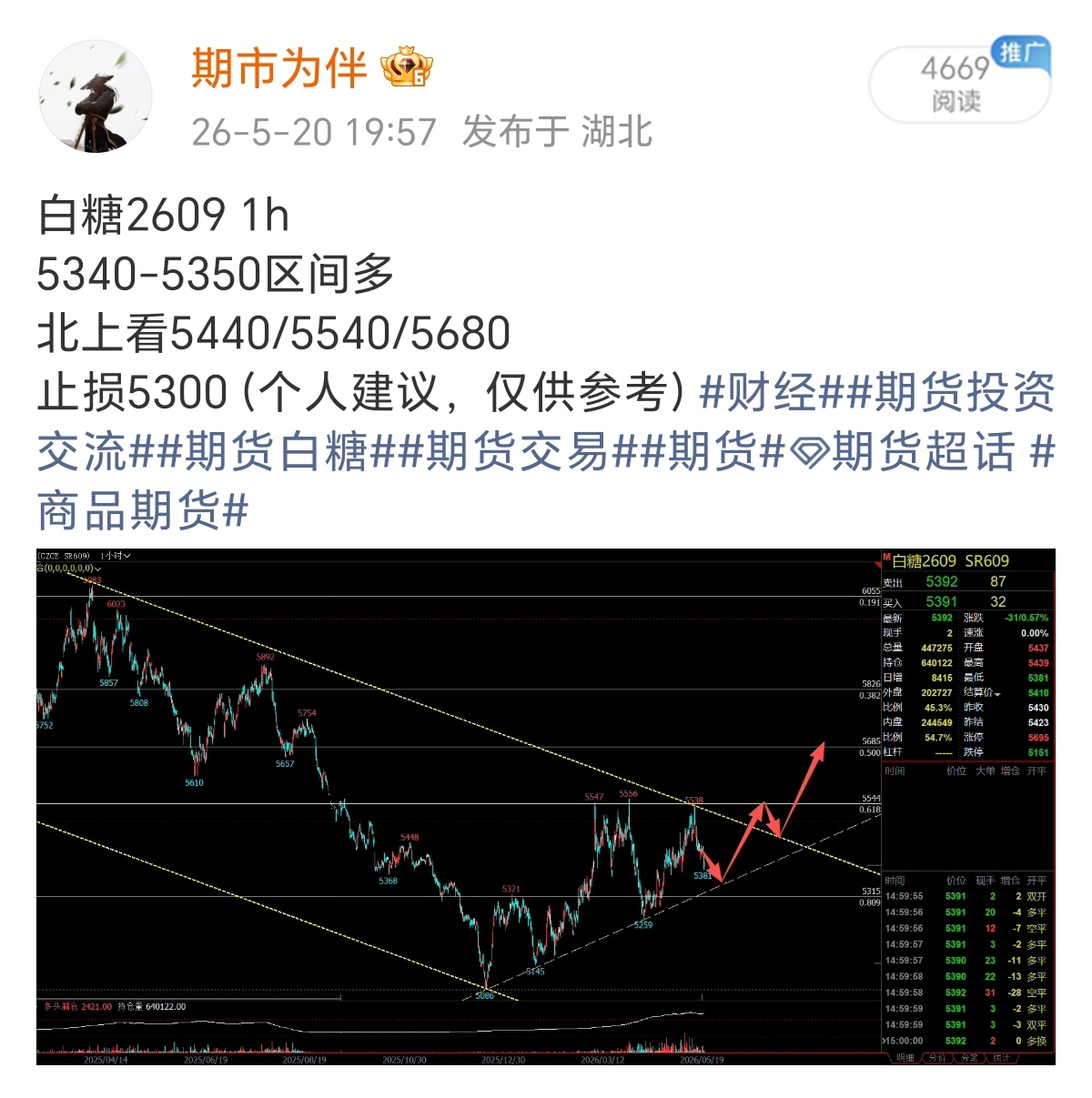Viewport: 1092px width, 1098px height.
Task: Open the 期货超话 super topic link
Action: point(902,451)
